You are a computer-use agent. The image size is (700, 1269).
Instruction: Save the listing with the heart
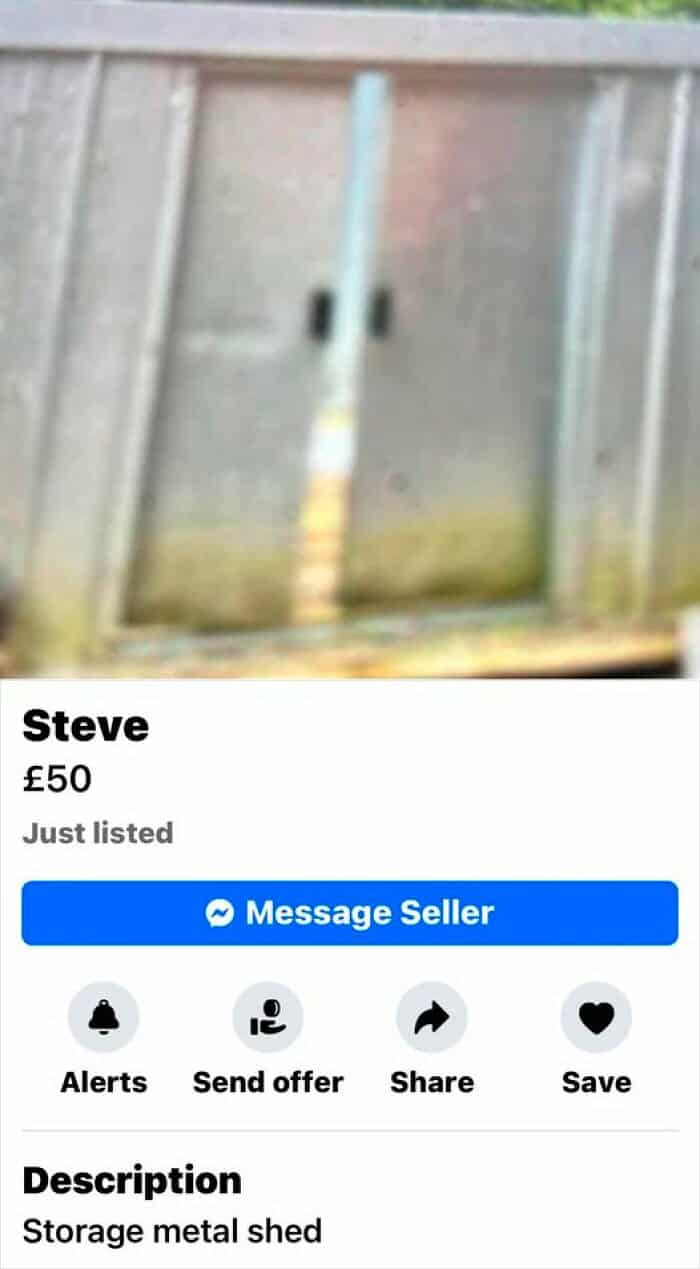(x=596, y=1018)
